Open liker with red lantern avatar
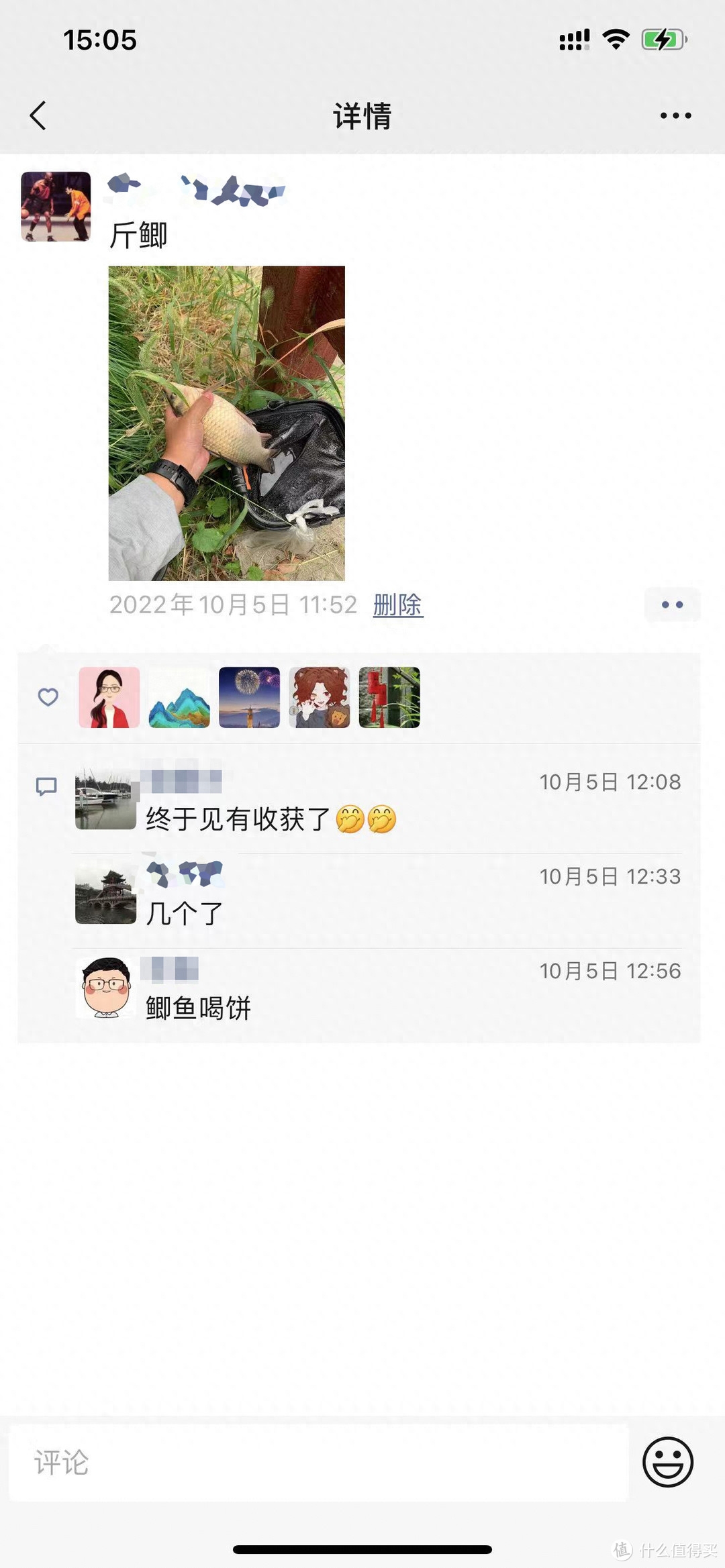The height and width of the screenshot is (1568, 725). pos(389,697)
